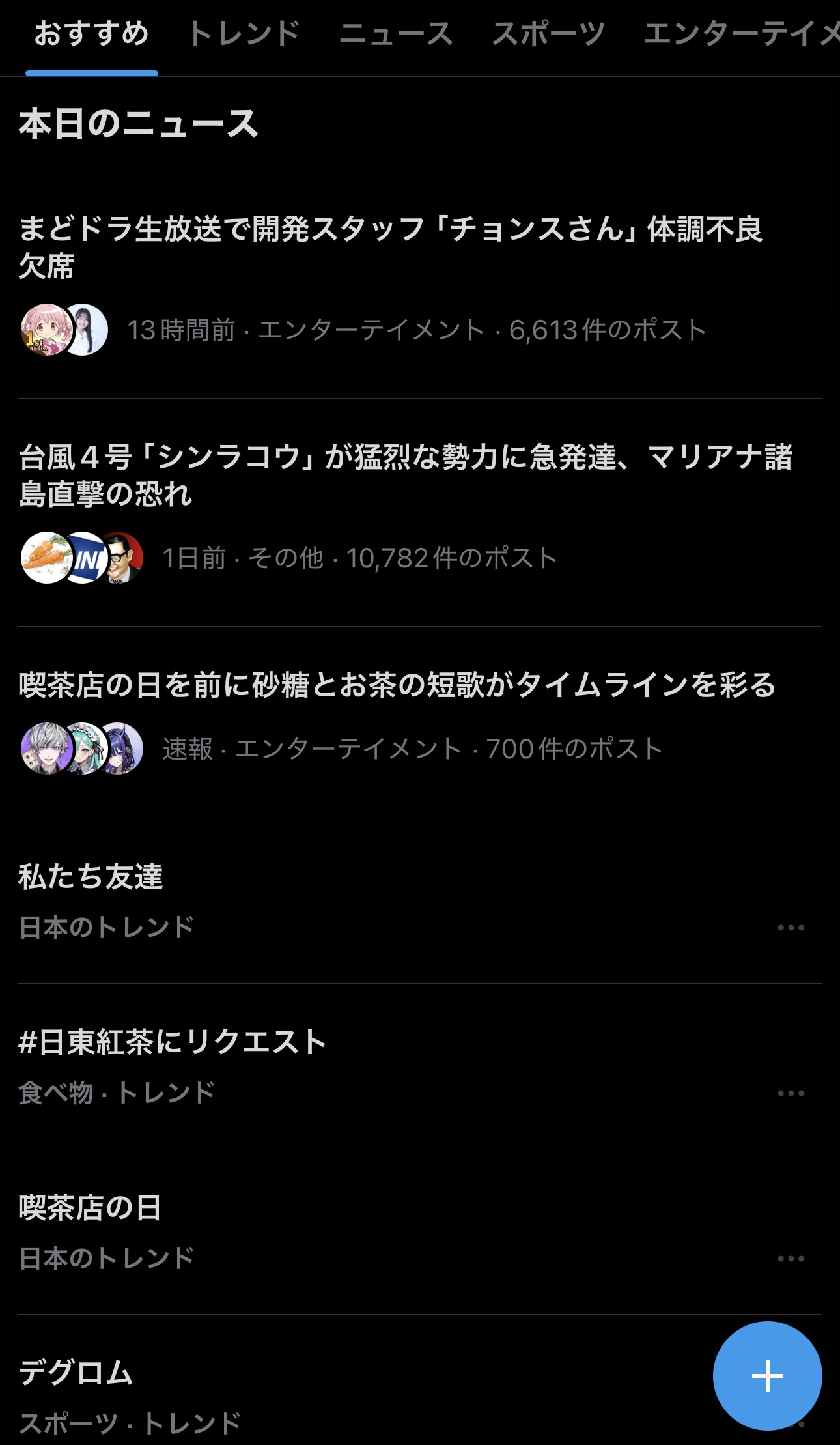Screen dimensions: 840x1445
Task: Open the デグロム sports trend
Action: 76,1373
